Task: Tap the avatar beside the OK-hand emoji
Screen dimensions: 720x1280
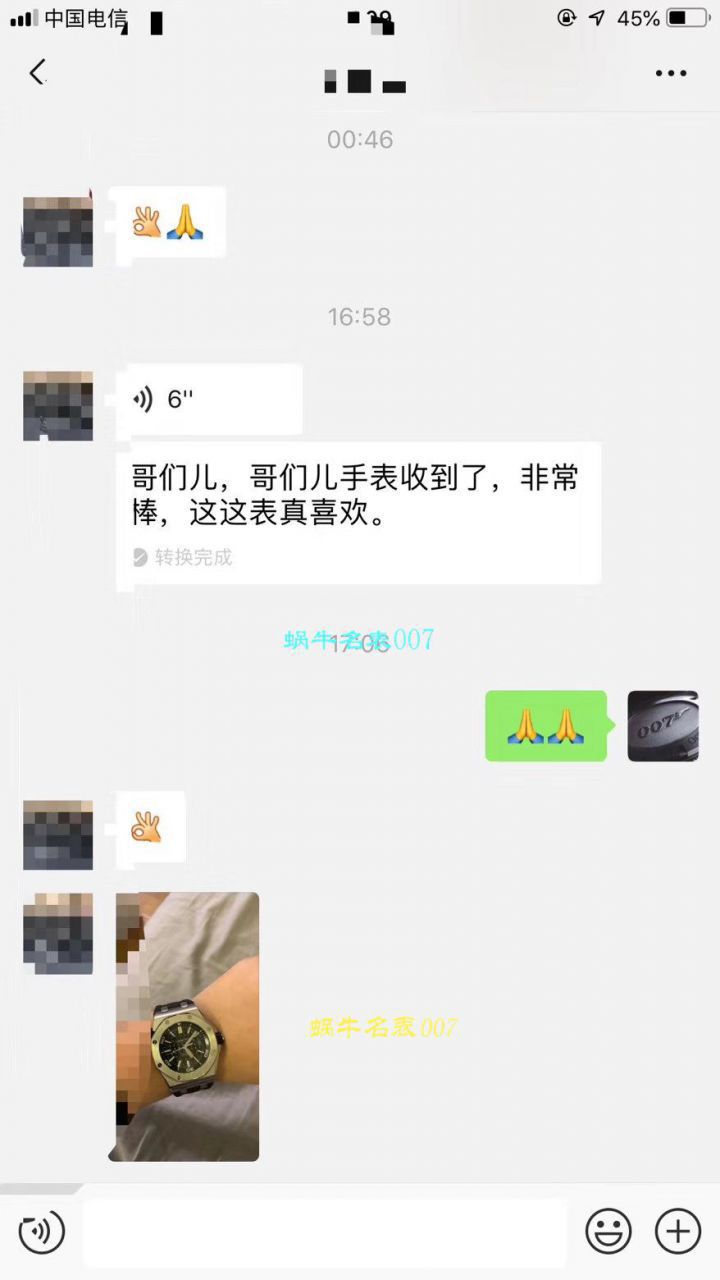Action: [x=57, y=835]
